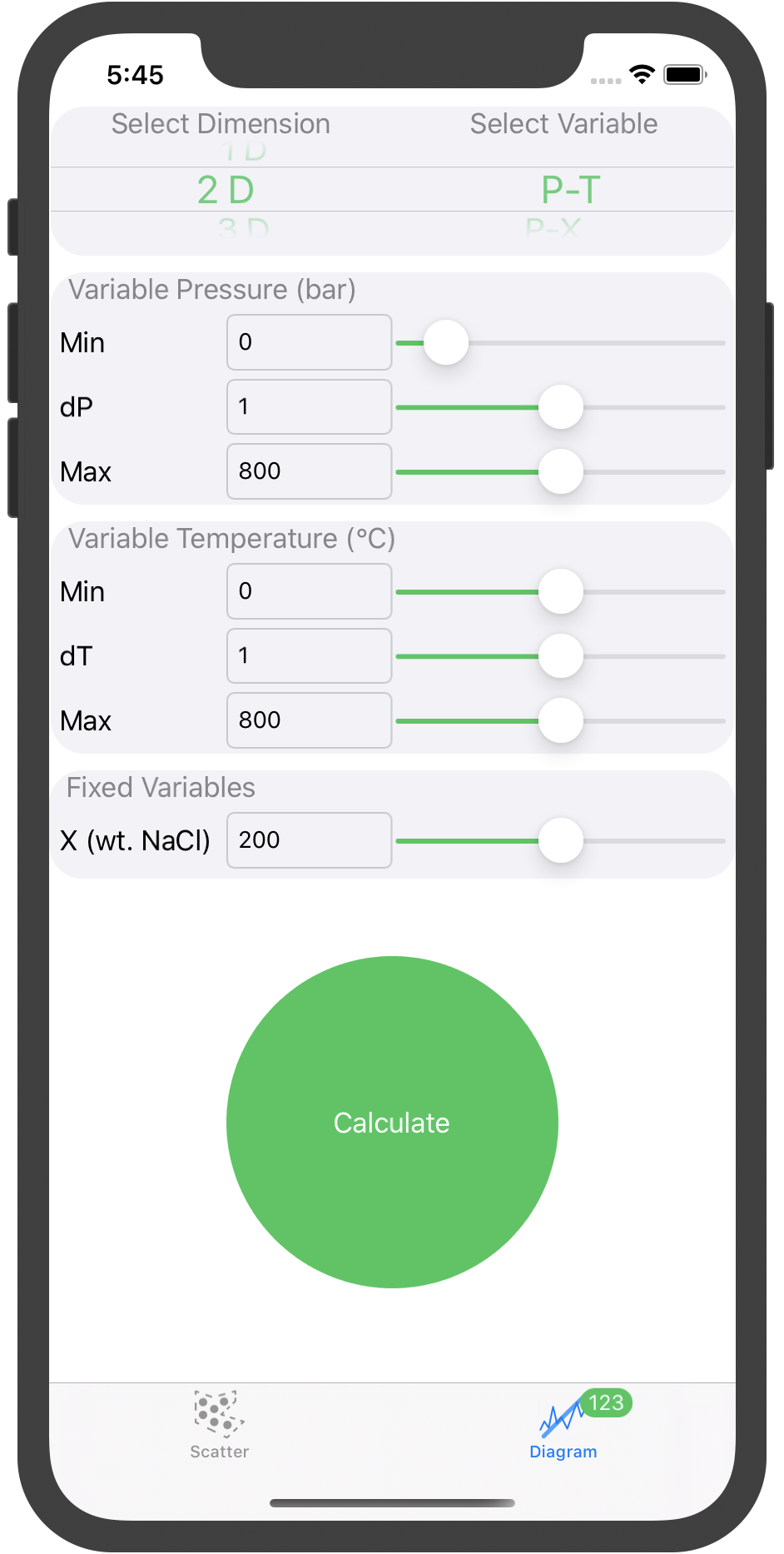Screen dimensions: 784x1554
Task: Edit the dP step field
Action: click(309, 406)
